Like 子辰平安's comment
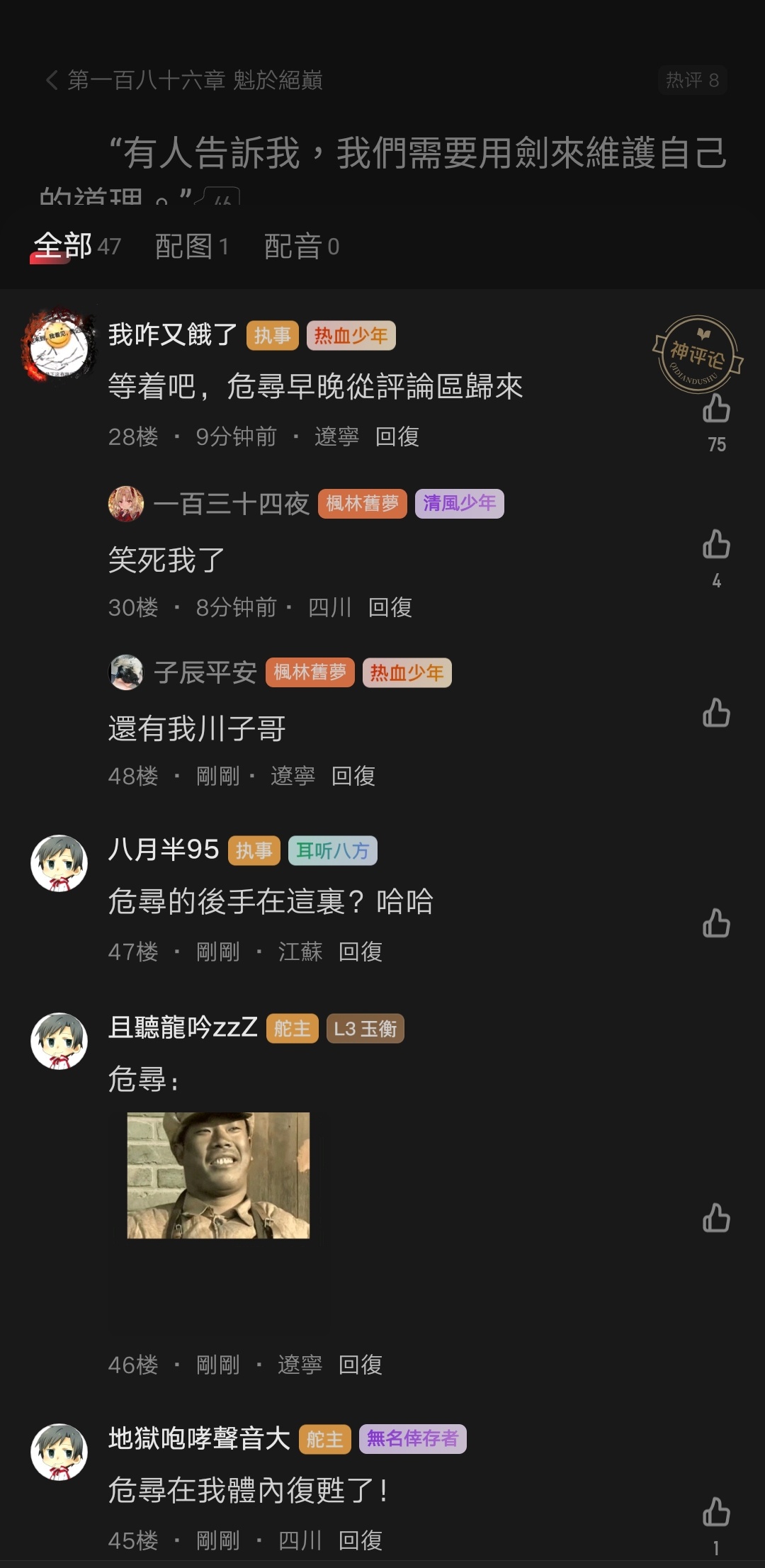This screenshot has width=765, height=1568. (716, 713)
